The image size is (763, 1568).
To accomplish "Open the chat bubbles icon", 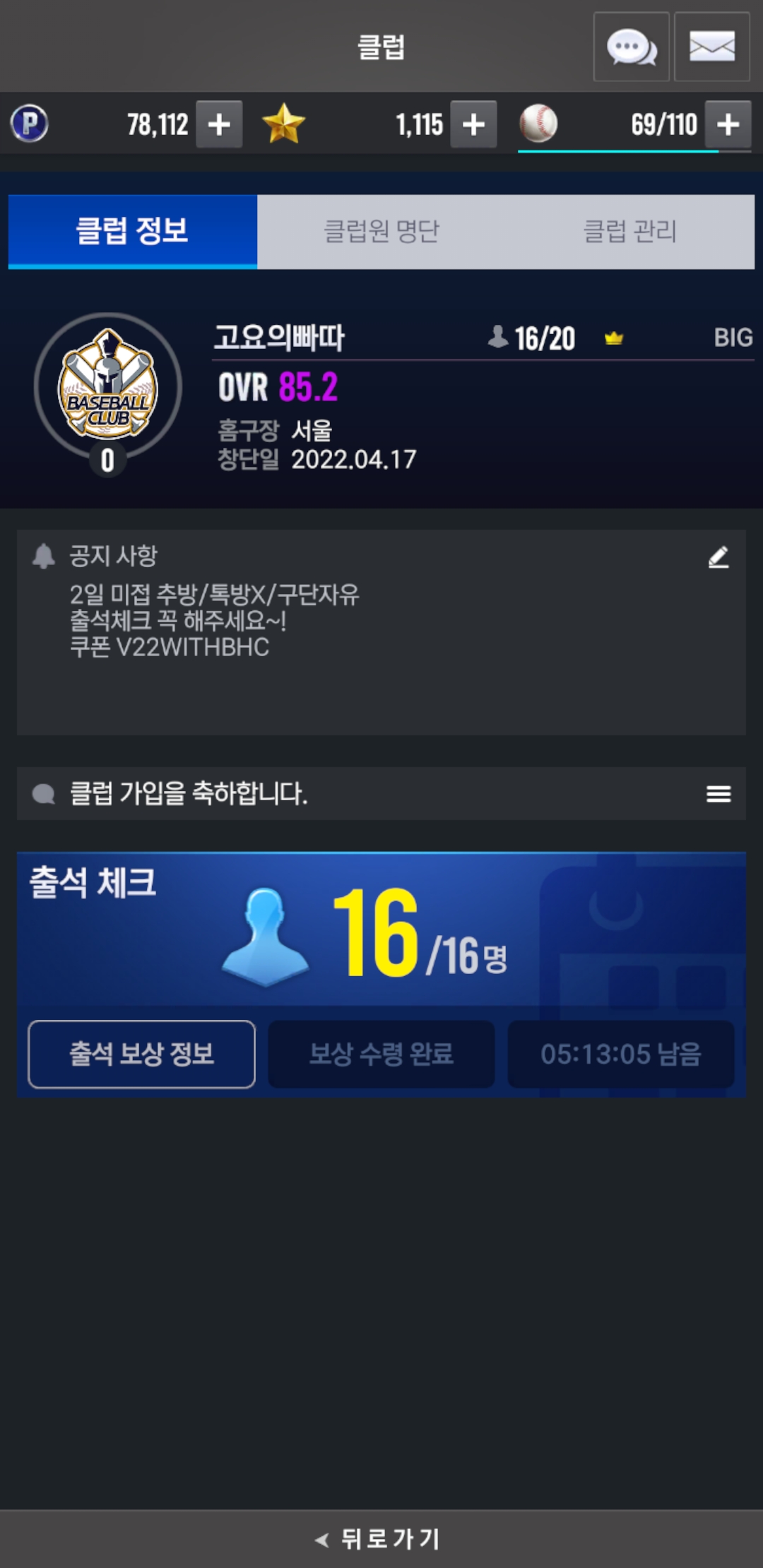I will (x=631, y=47).
